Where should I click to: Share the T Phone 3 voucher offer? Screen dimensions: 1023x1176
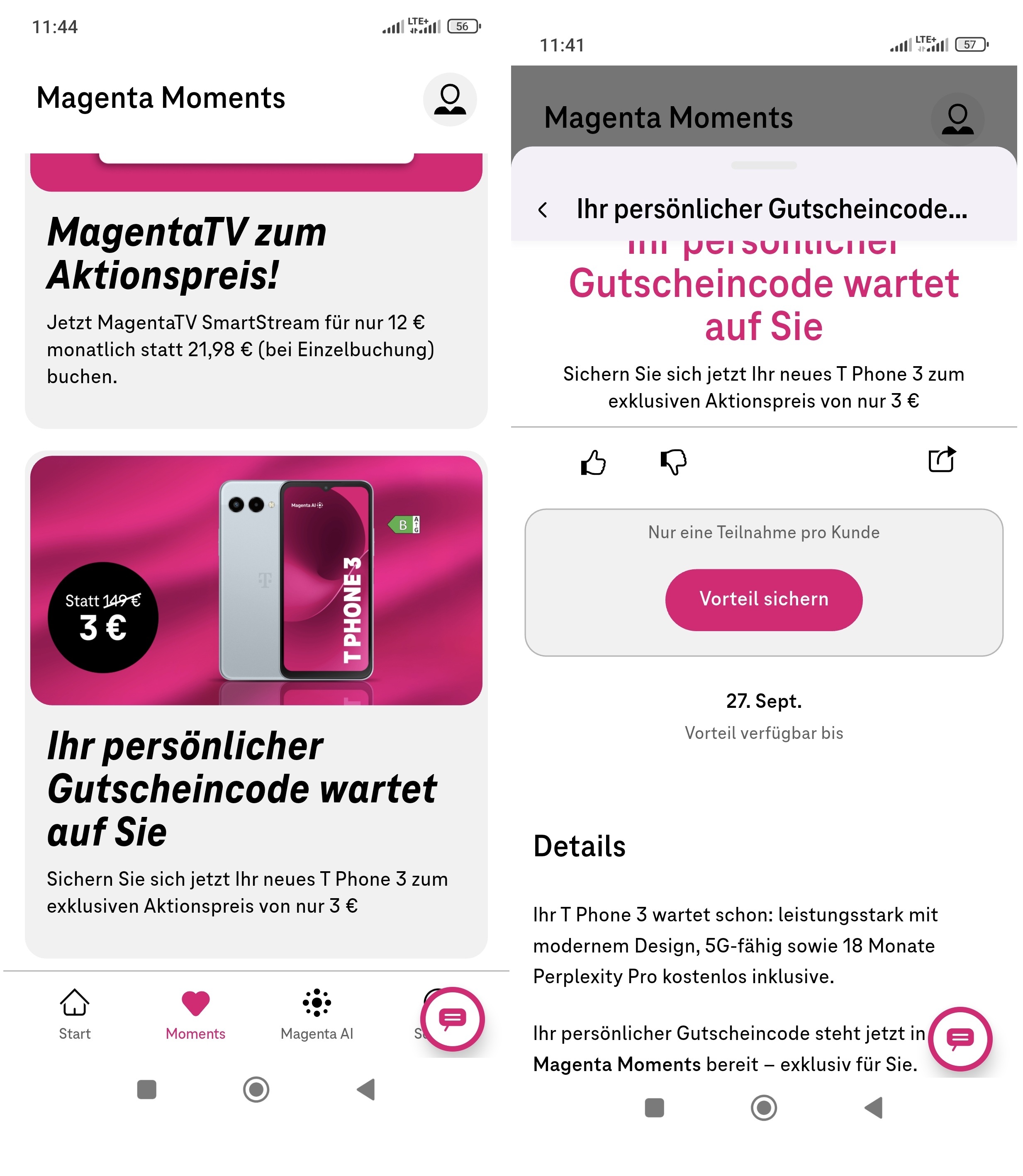tap(941, 460)
